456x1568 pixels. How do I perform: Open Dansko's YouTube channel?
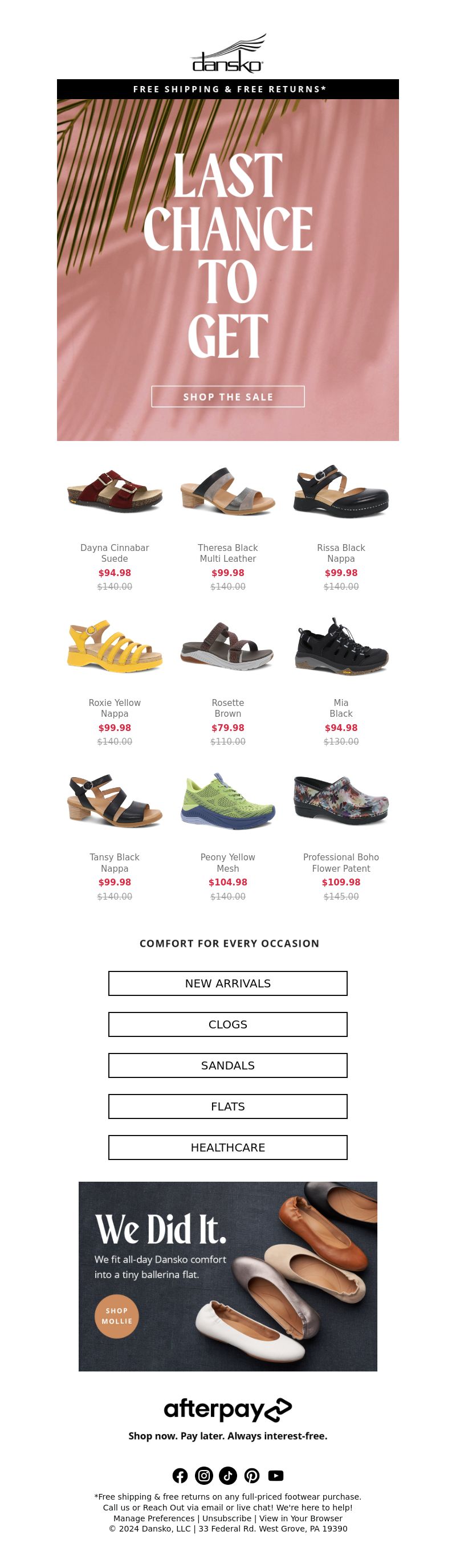[x=276, y=1475]
